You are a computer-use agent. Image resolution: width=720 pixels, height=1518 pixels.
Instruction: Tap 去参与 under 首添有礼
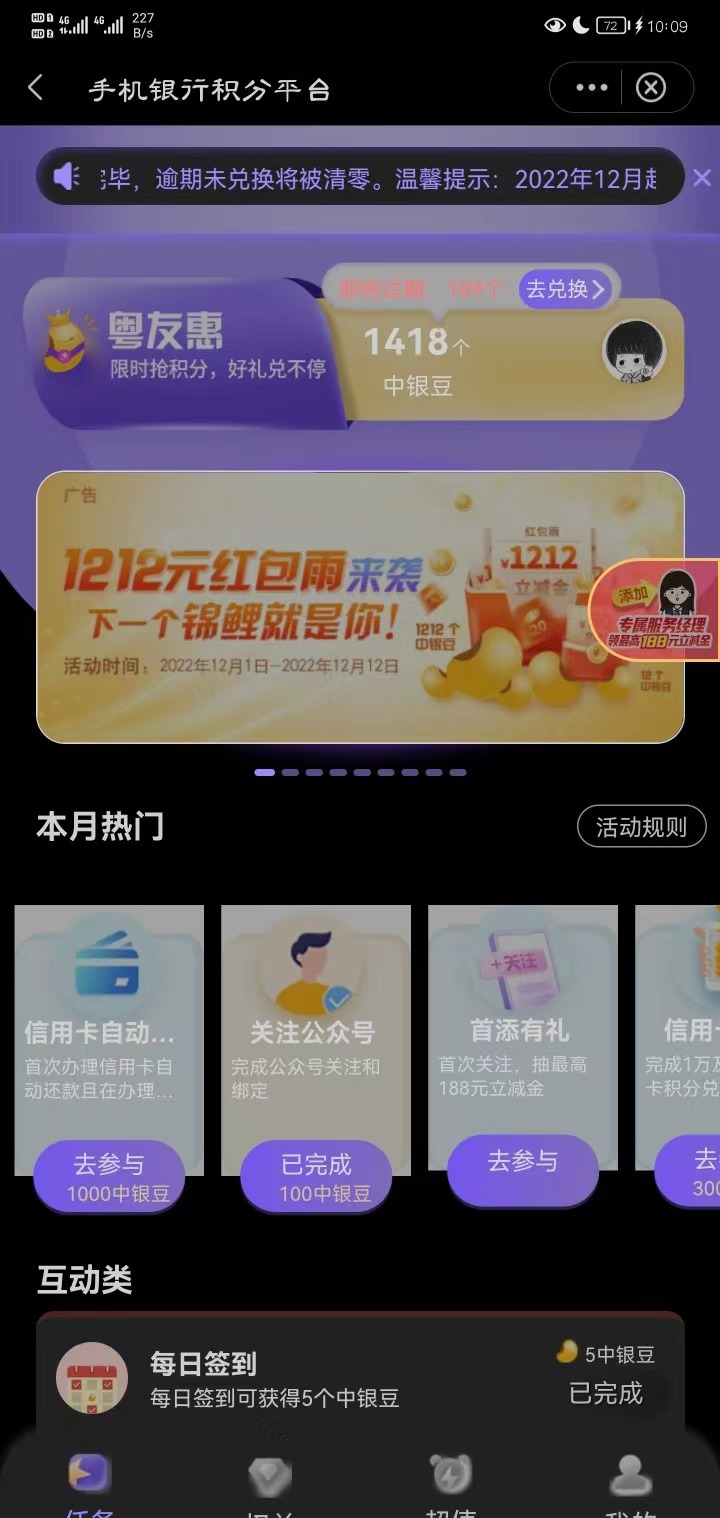[x=523, y=1162]
